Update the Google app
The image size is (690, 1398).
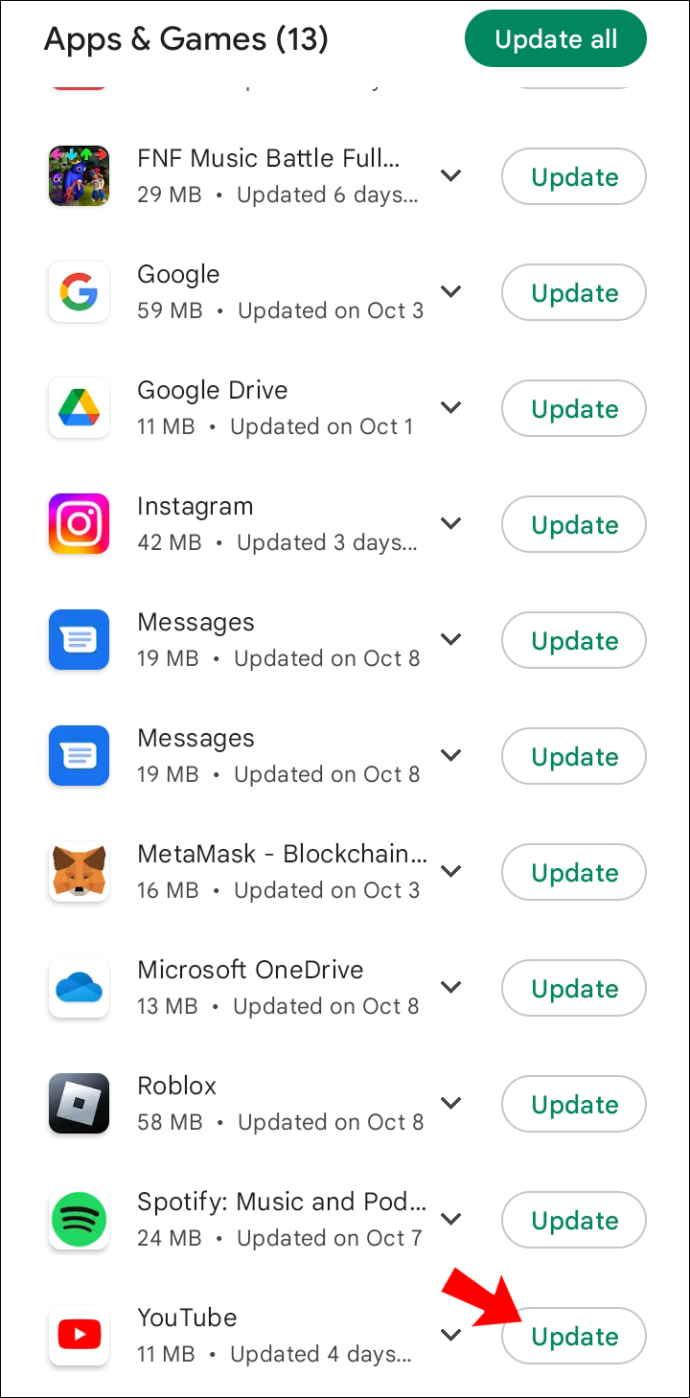pos(574,293)
